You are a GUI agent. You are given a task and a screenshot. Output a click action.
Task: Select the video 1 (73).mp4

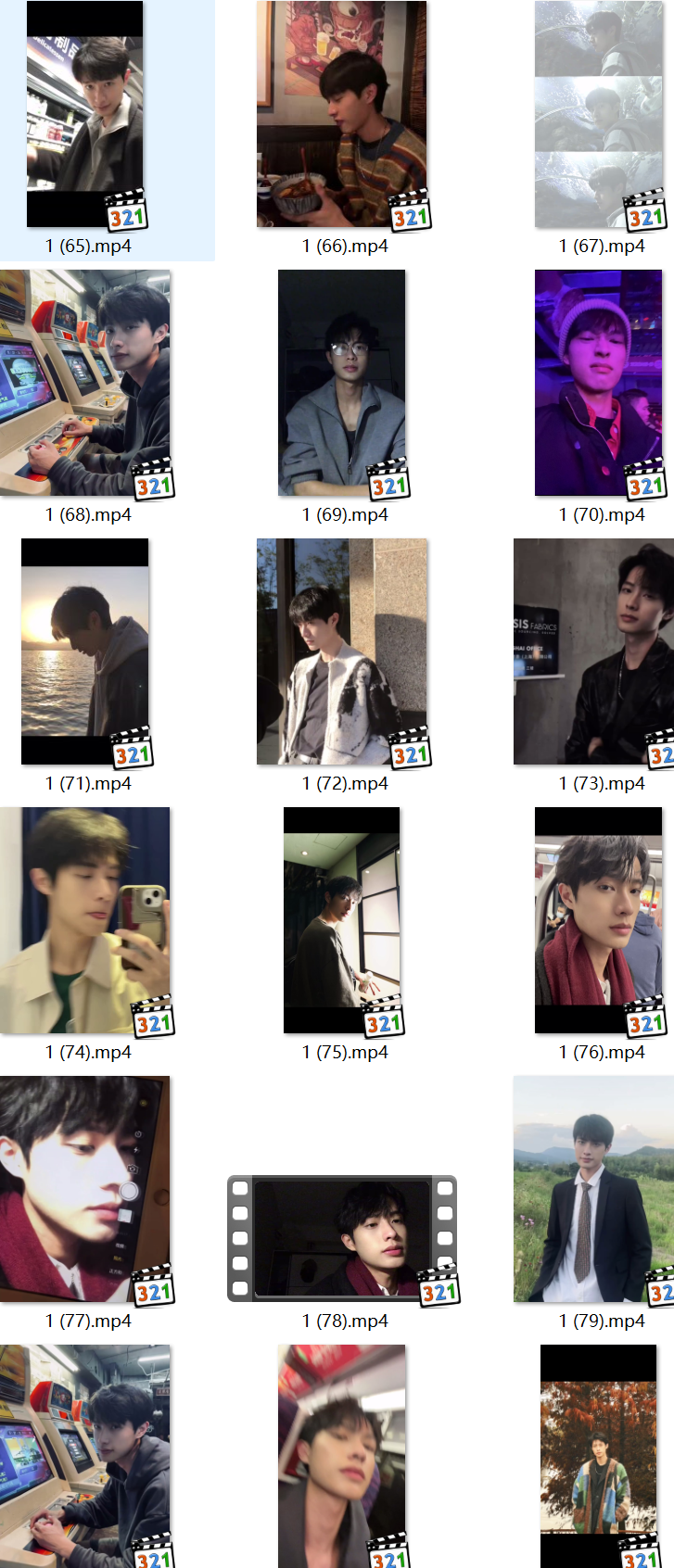594,651
